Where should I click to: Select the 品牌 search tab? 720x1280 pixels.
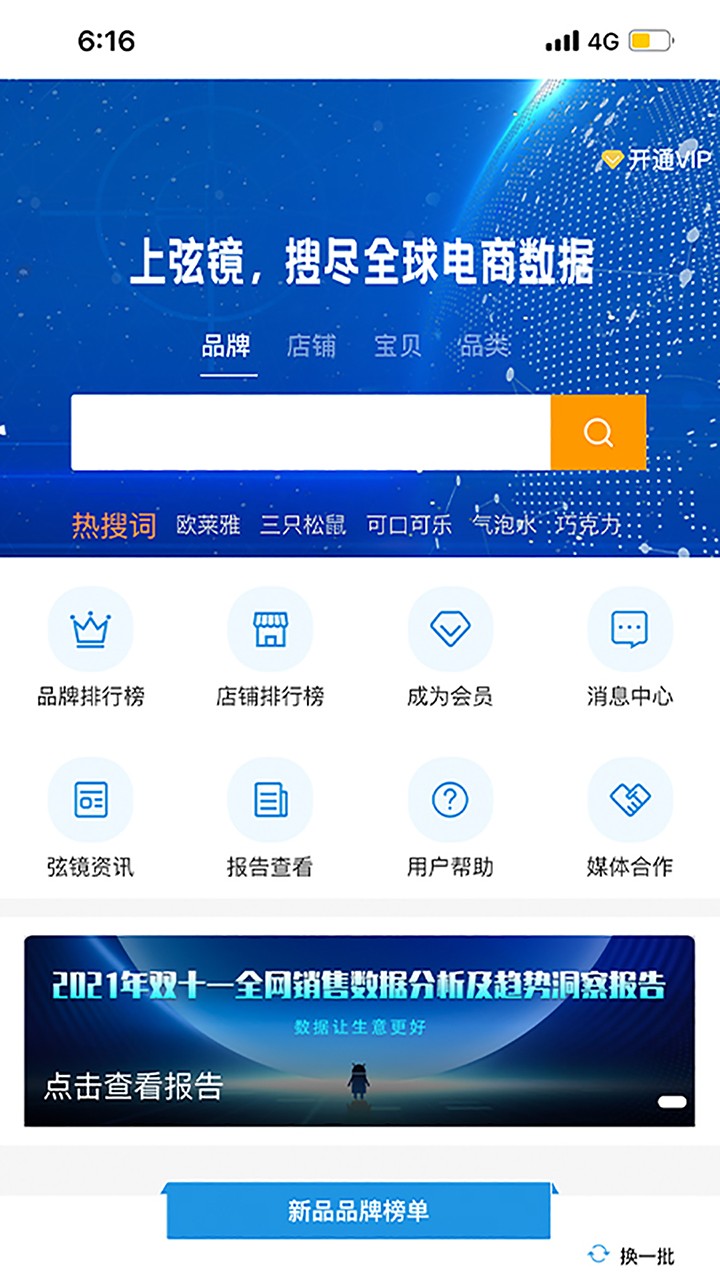click(x=226, y=346)
